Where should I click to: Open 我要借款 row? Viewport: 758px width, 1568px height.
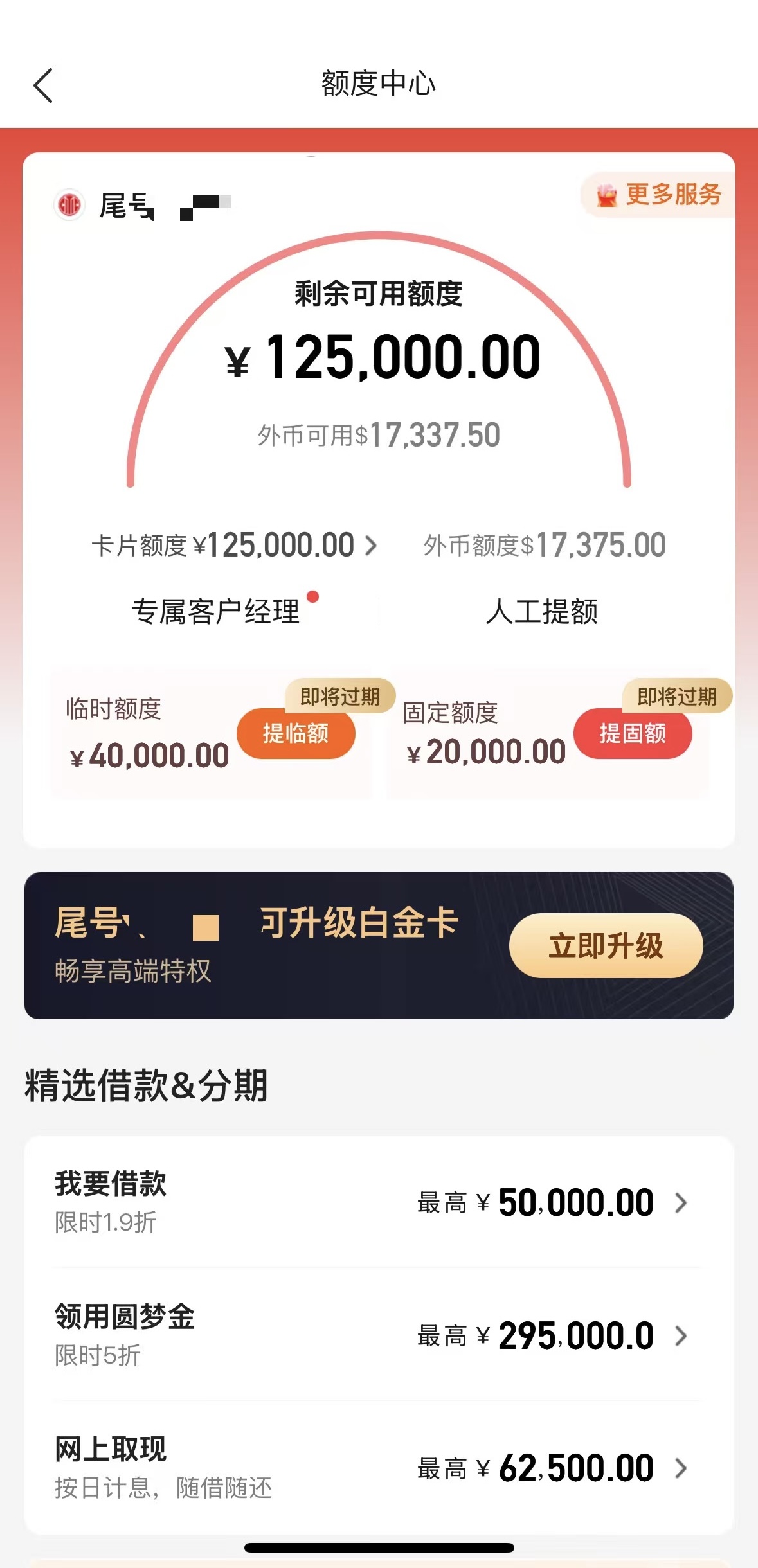pyautogui.click(x=379, y=1202)
